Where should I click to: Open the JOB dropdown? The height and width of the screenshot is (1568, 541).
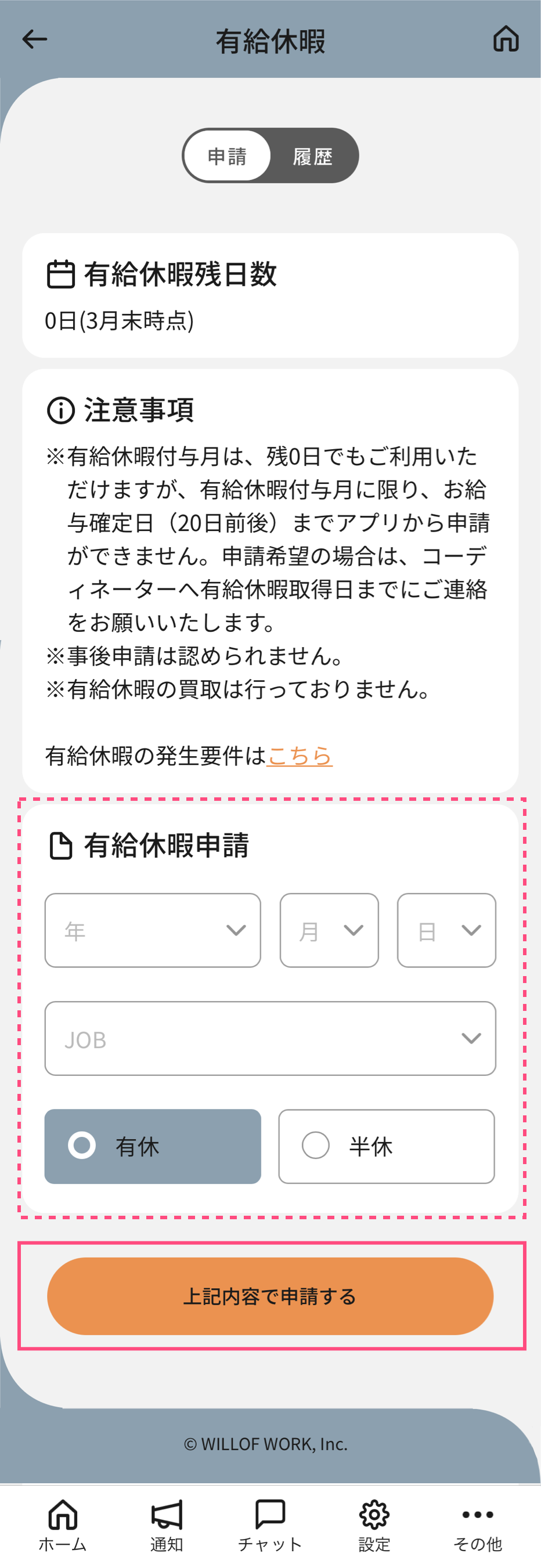(270, 1038)
